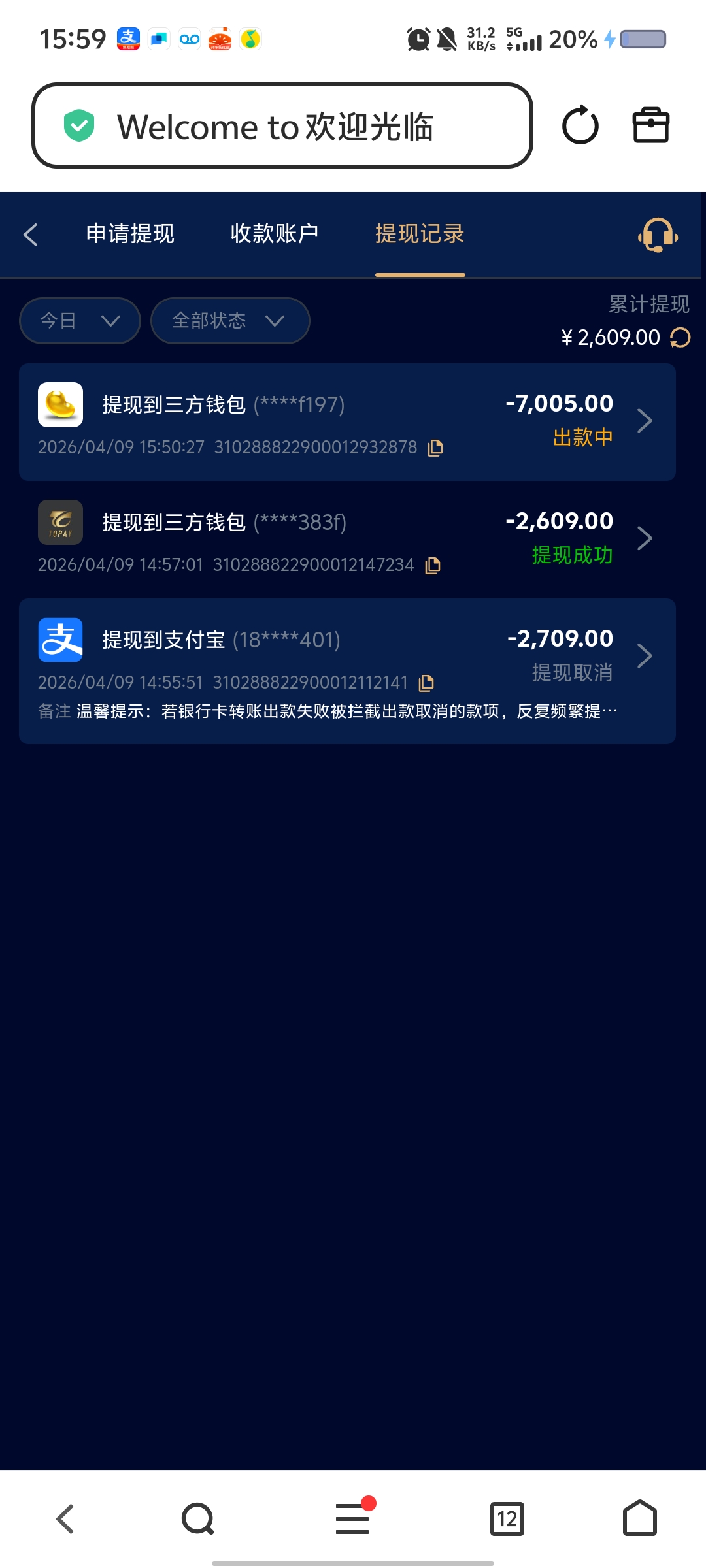
Task: Switch to the 收款账户 tab
Action: pos(274,233)
